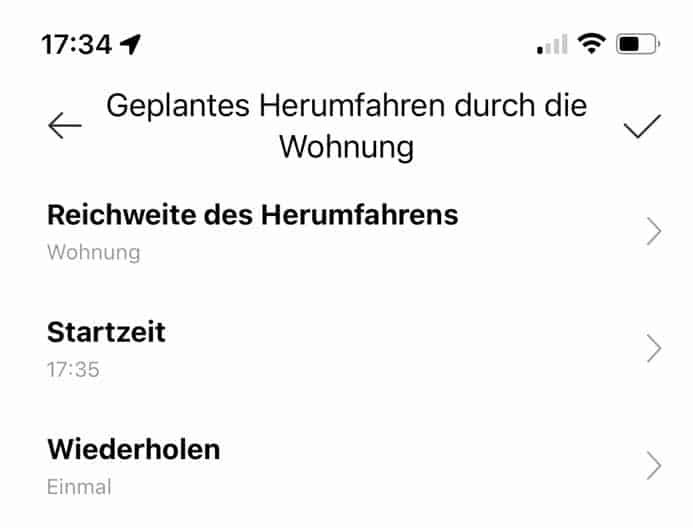Change the Startzeit setting

pyautogui.click(x=346, y=348)
